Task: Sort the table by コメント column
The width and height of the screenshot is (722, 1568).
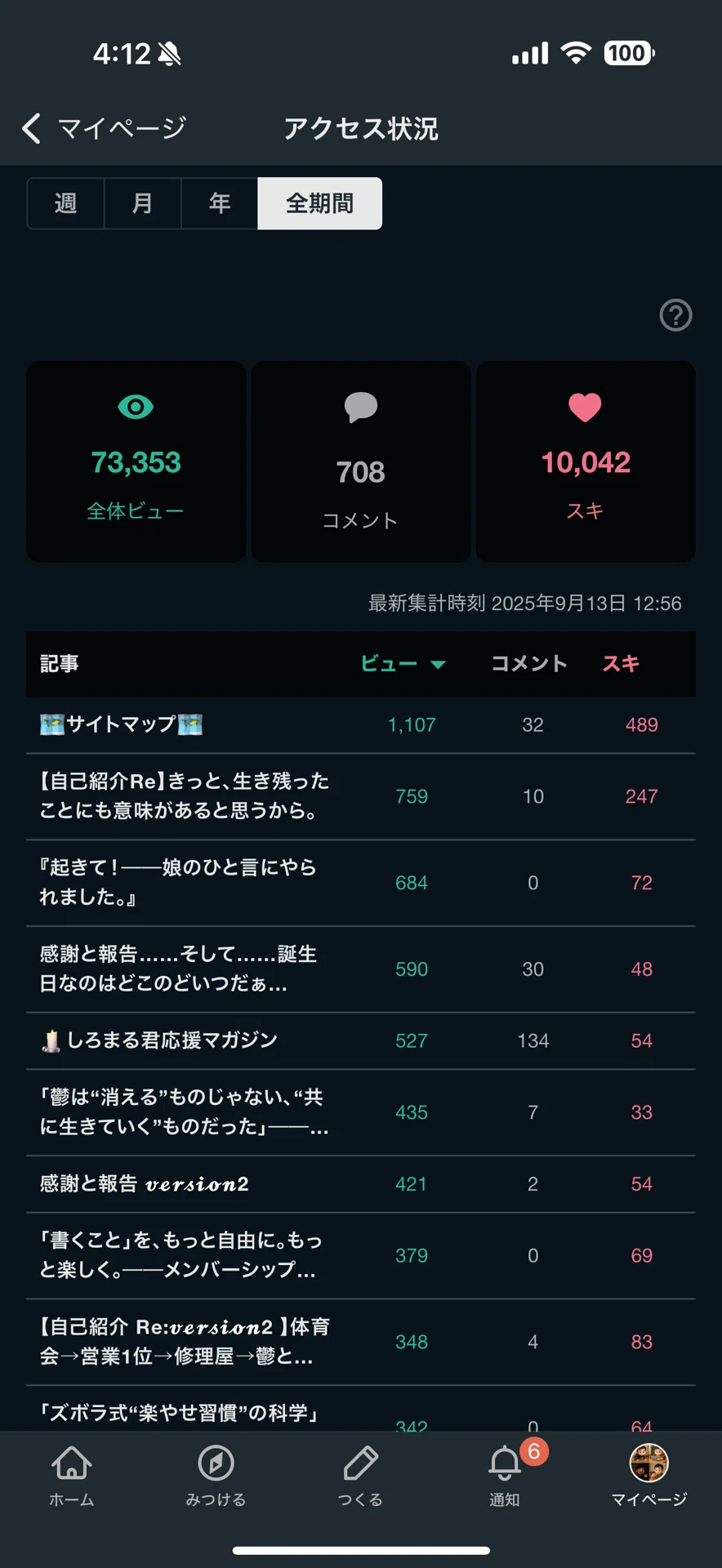Action: click(529, 664)
